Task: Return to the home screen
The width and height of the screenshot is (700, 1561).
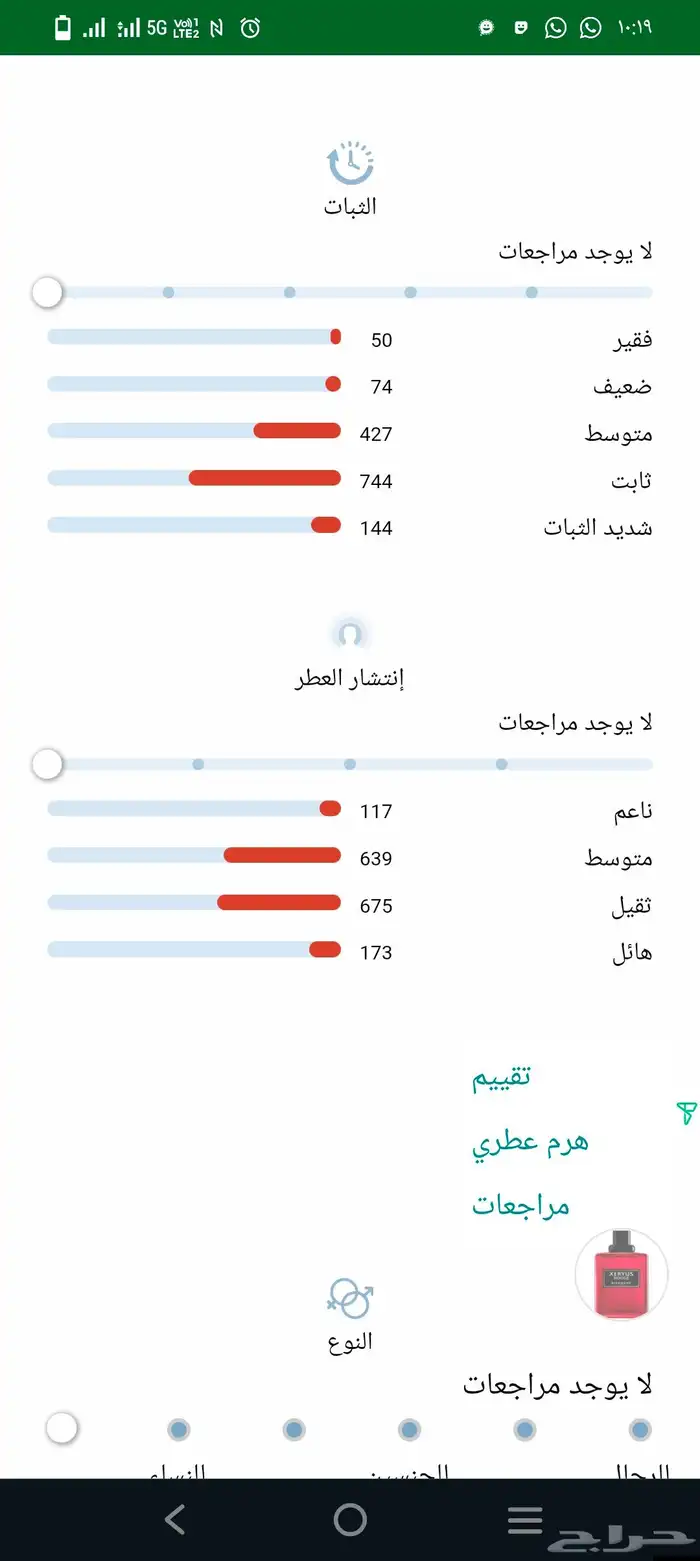Action: coord(350,1520)
